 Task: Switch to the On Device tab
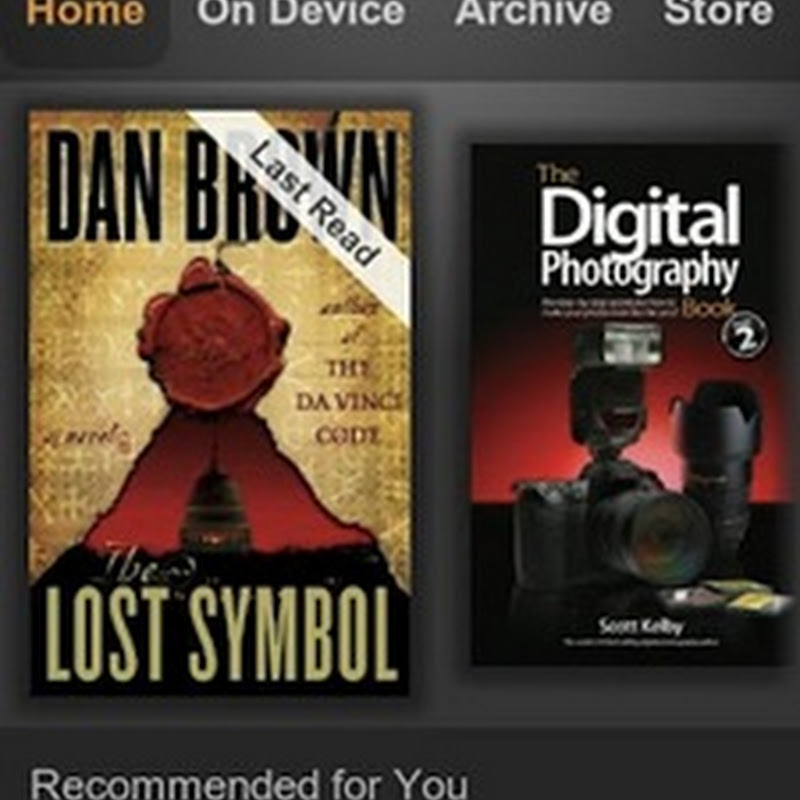(x=300, y=15)
